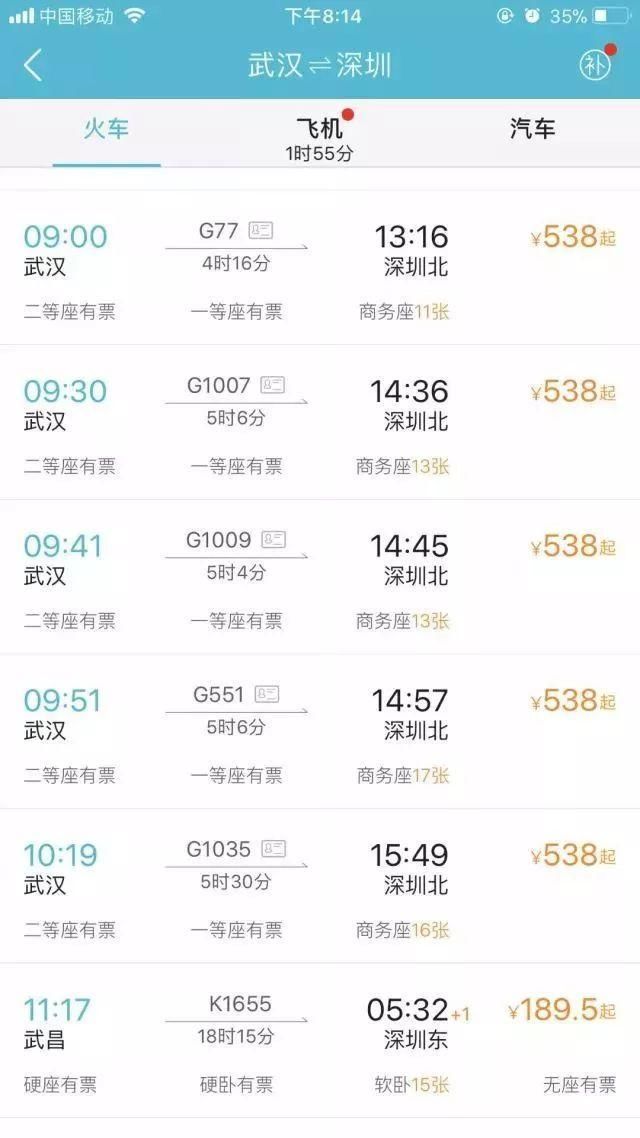This screenshot has height=1138, width=640.
Task: View the G551 train departing 09:51
Action: pyautogui.click(x=320, y=732)
